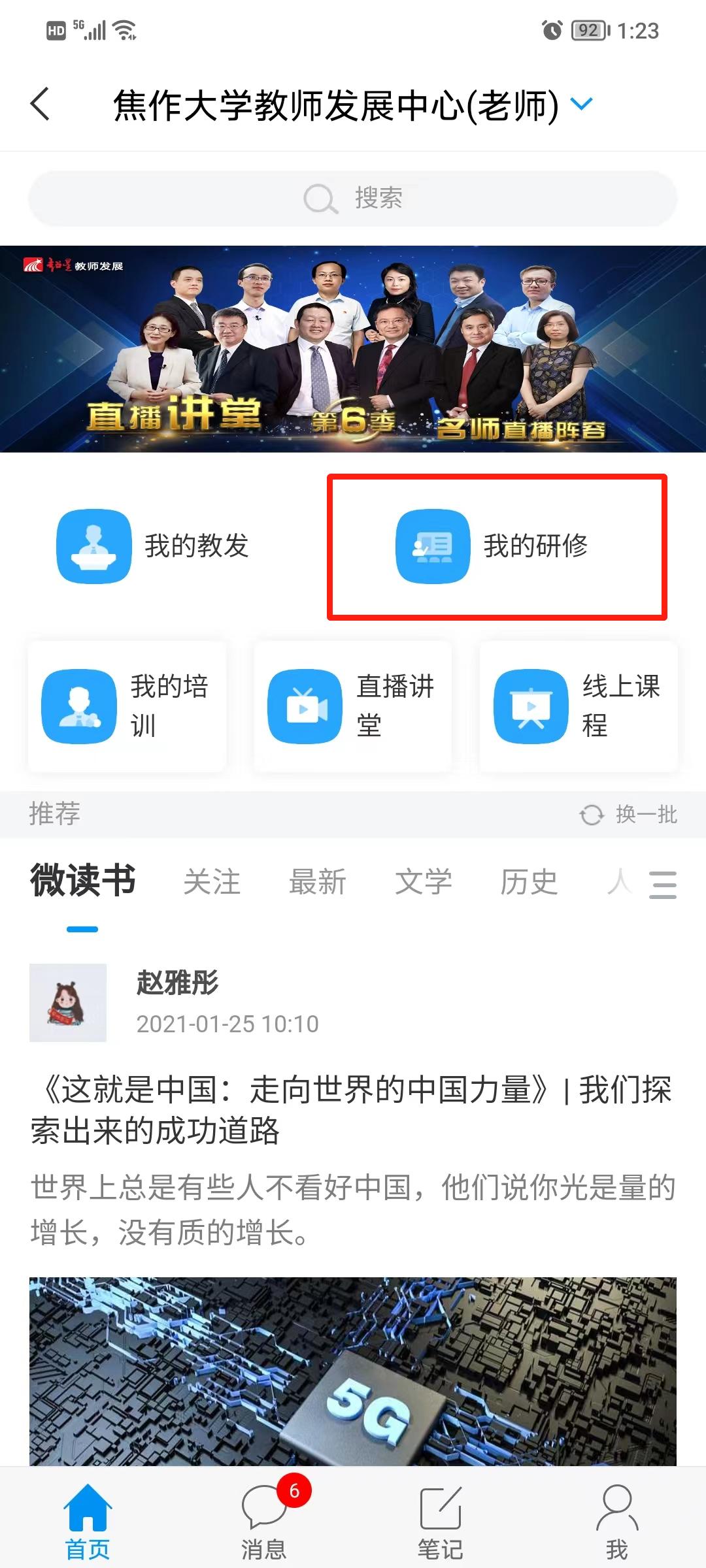Open the 直播讲堂第6季 banner
The width and height of the screenshot is (706, 1568).
(353, 349)
